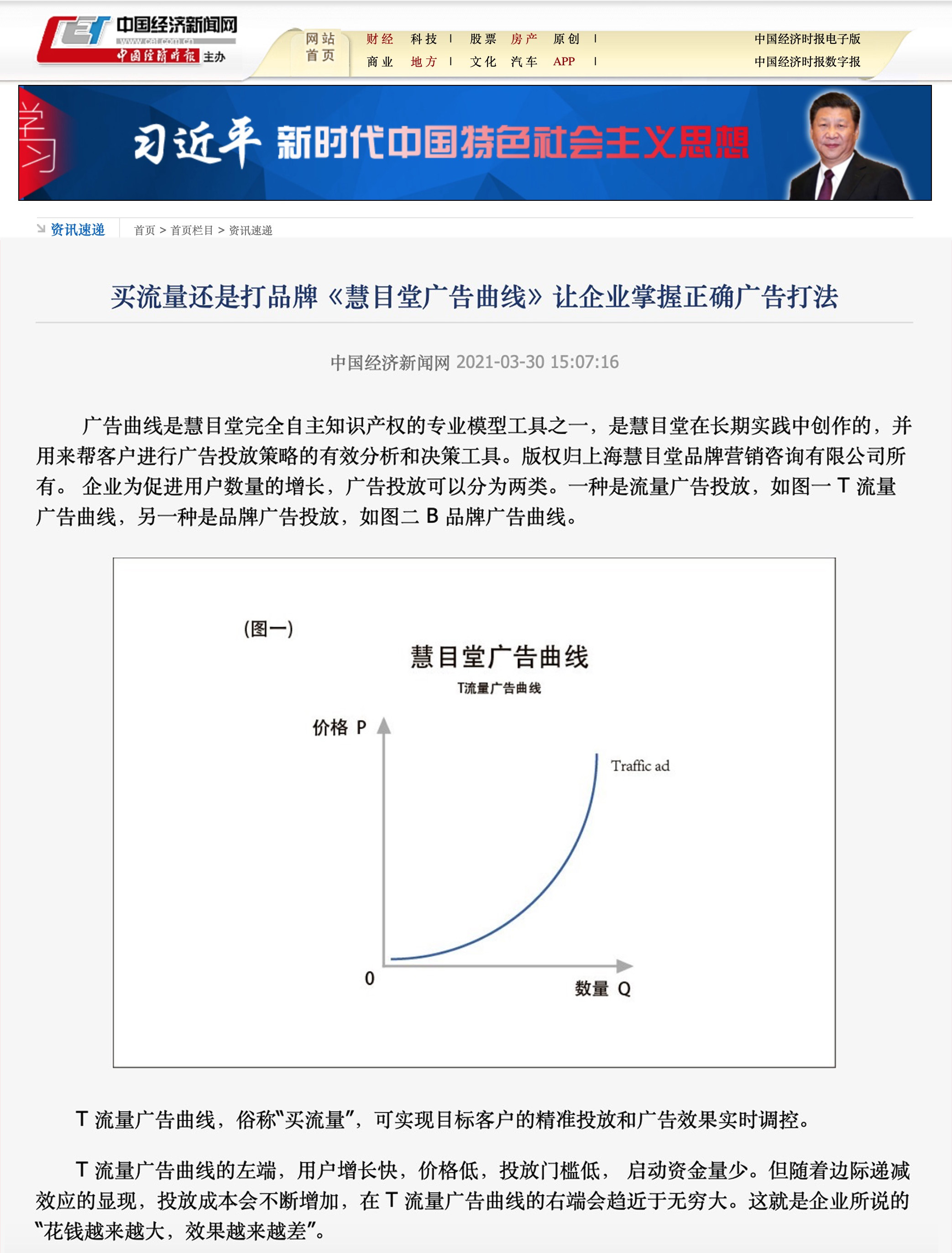Open the 习近平新时代 banner
This screenshot has height=1253, width=952.
[475, 143]
